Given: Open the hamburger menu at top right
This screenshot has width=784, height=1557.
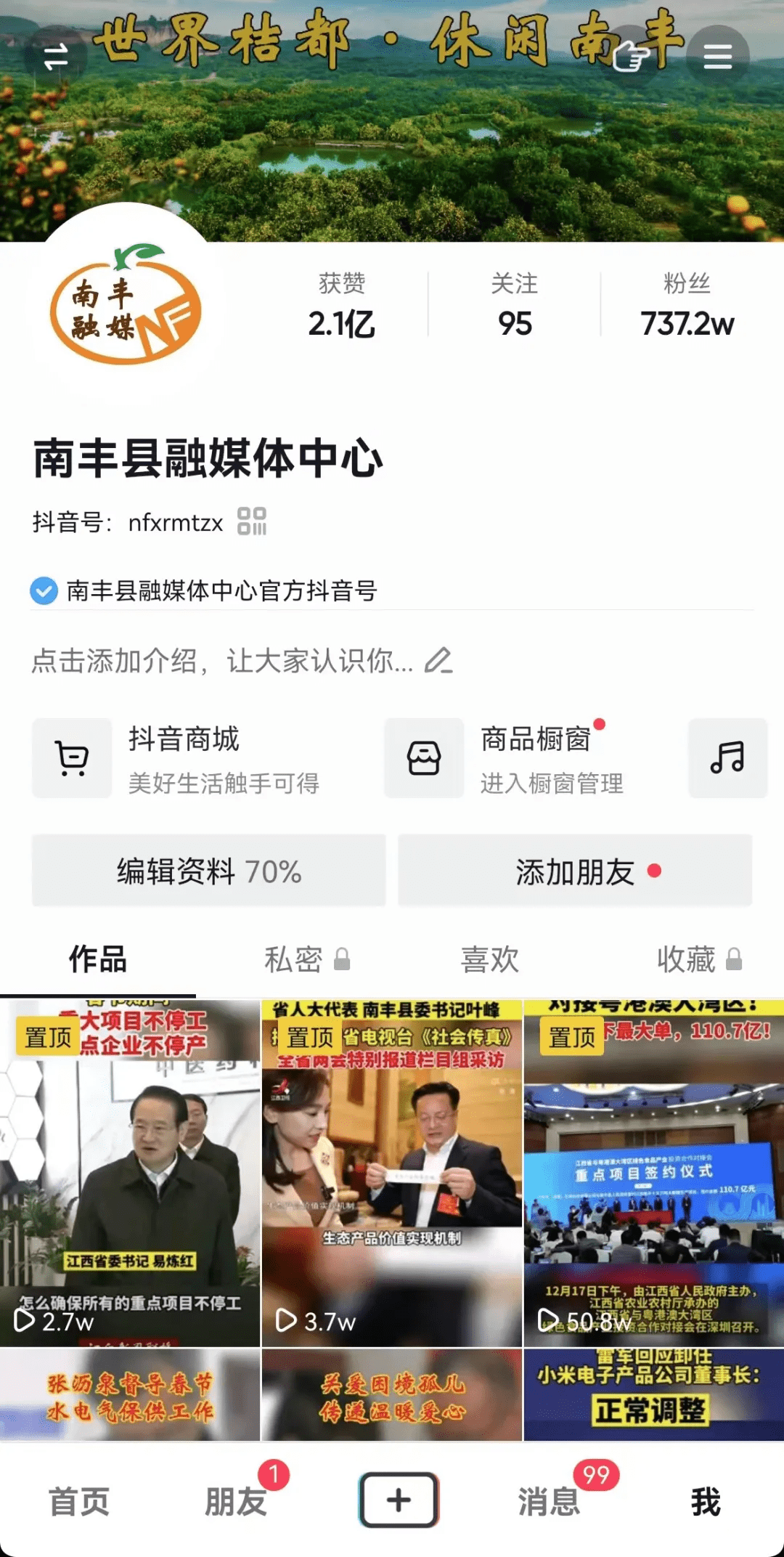Looking at the screenshot, I should point(718,56).
